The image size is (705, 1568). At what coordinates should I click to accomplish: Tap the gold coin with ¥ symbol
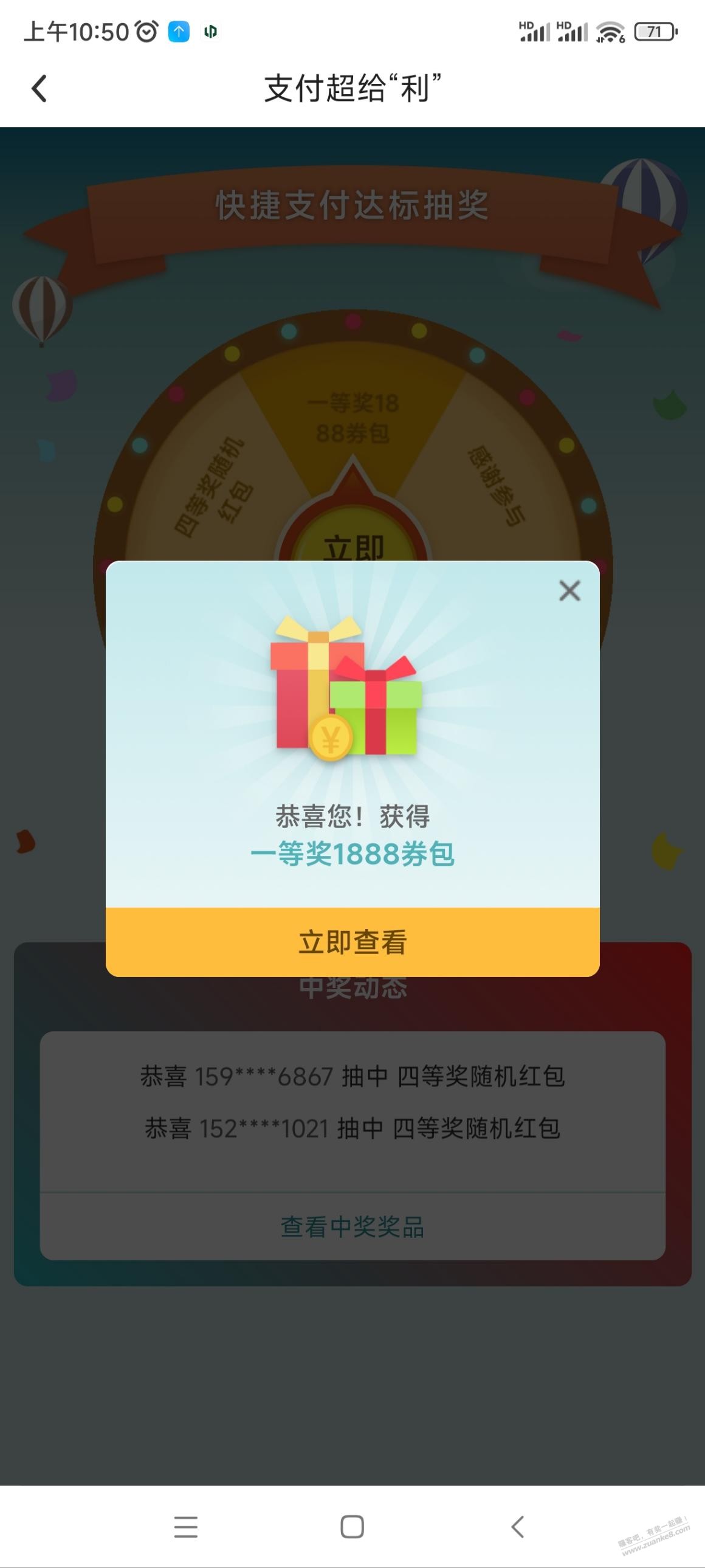tap(332, 738)
